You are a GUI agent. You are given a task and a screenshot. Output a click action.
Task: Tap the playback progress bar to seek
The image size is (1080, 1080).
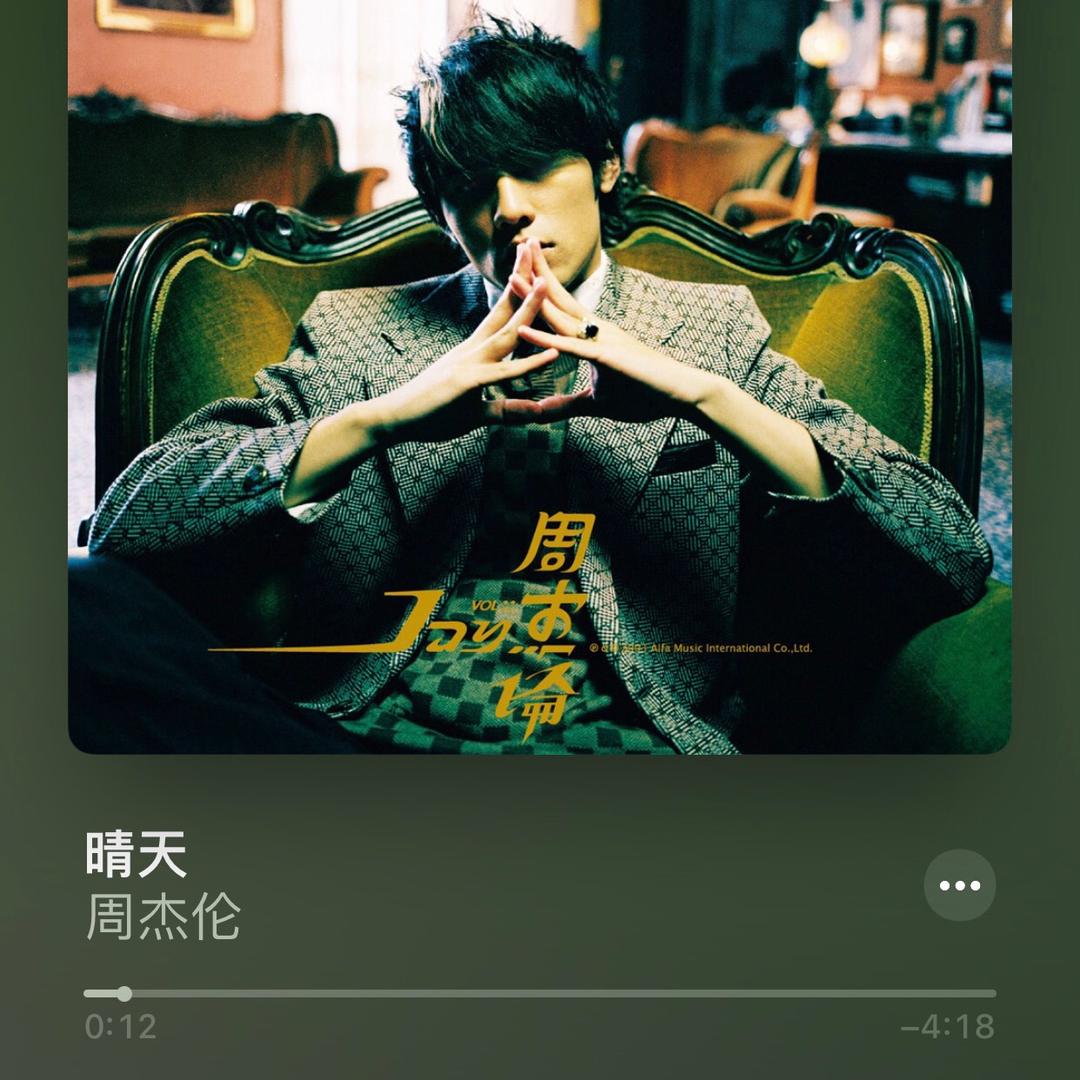[540, 994]
